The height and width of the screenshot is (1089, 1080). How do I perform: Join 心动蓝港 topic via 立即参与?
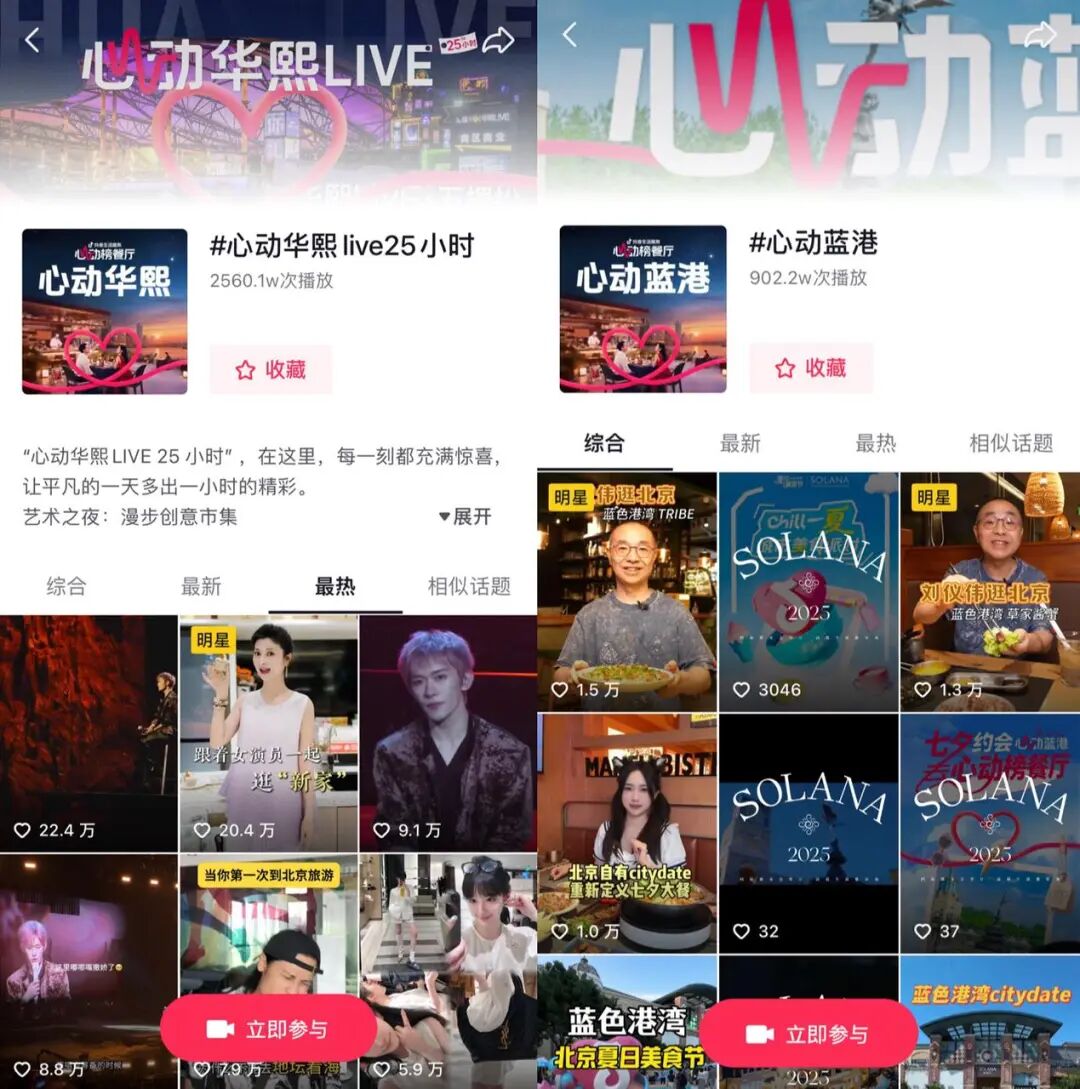(x=808, y=1034)
